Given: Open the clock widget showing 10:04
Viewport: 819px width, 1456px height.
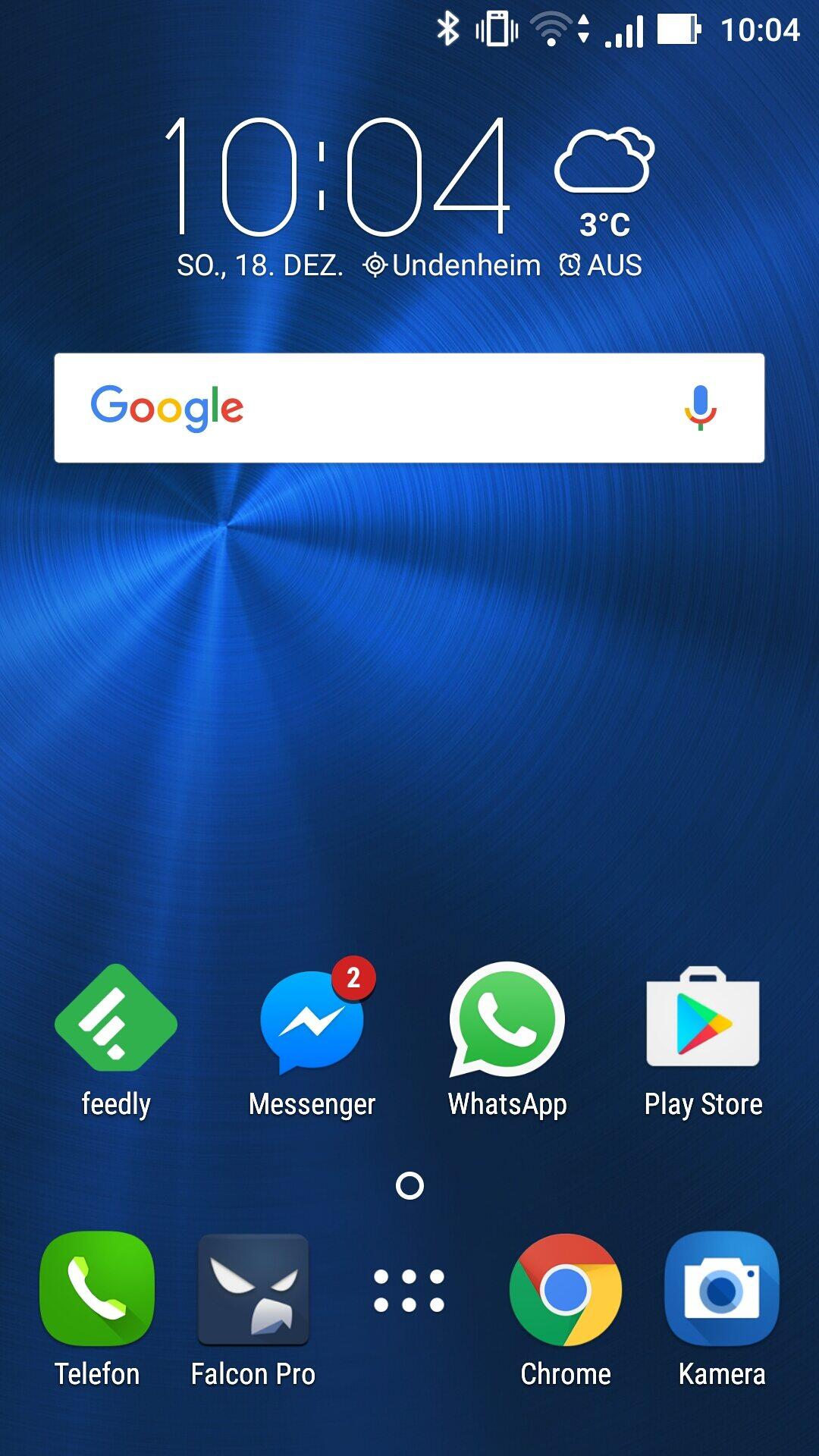Looking at the screenshot, I should pyautogui.click(x=337, y=176).
